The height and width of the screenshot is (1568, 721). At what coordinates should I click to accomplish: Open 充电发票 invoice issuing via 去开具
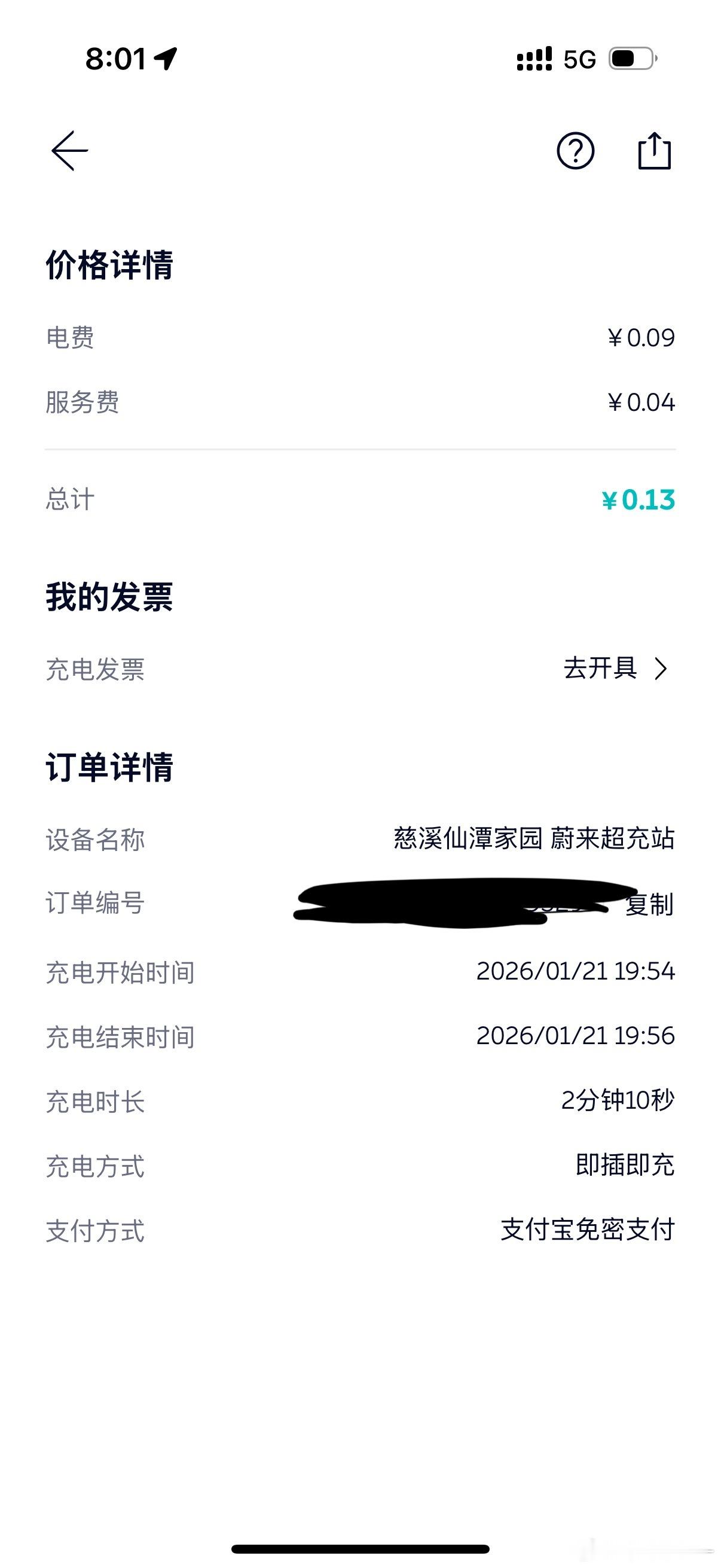(599, 669)
